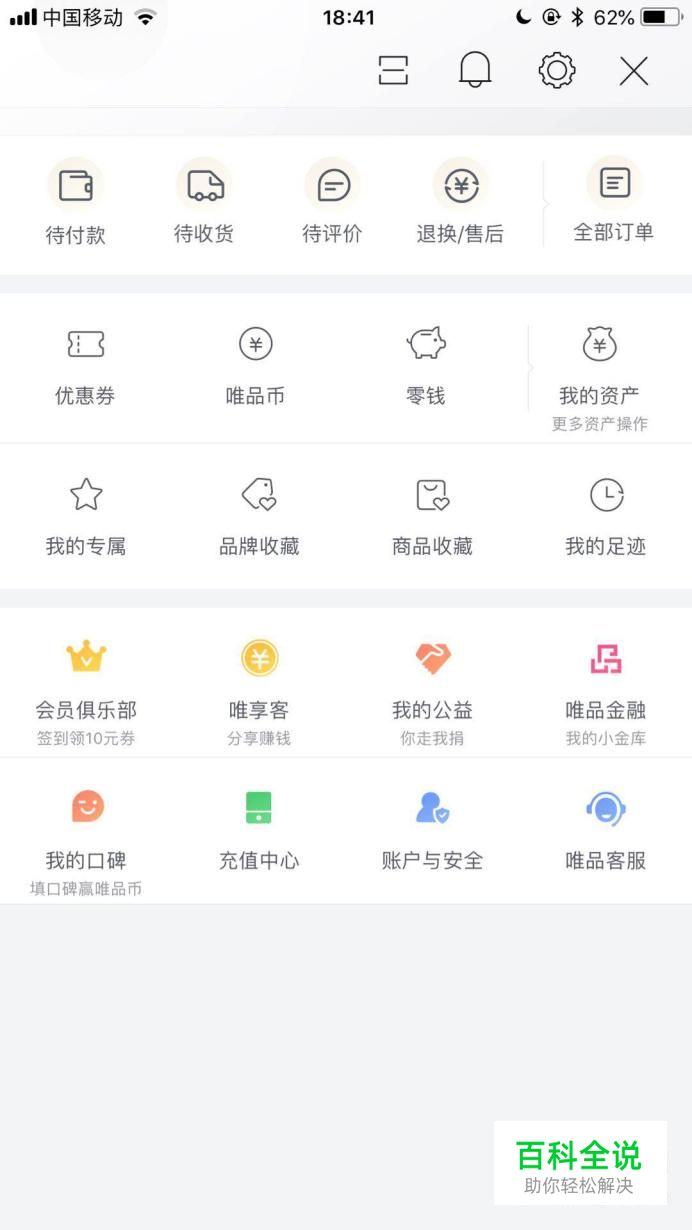
Task: View 全部订单 all orders
Action: click(613, 202)
